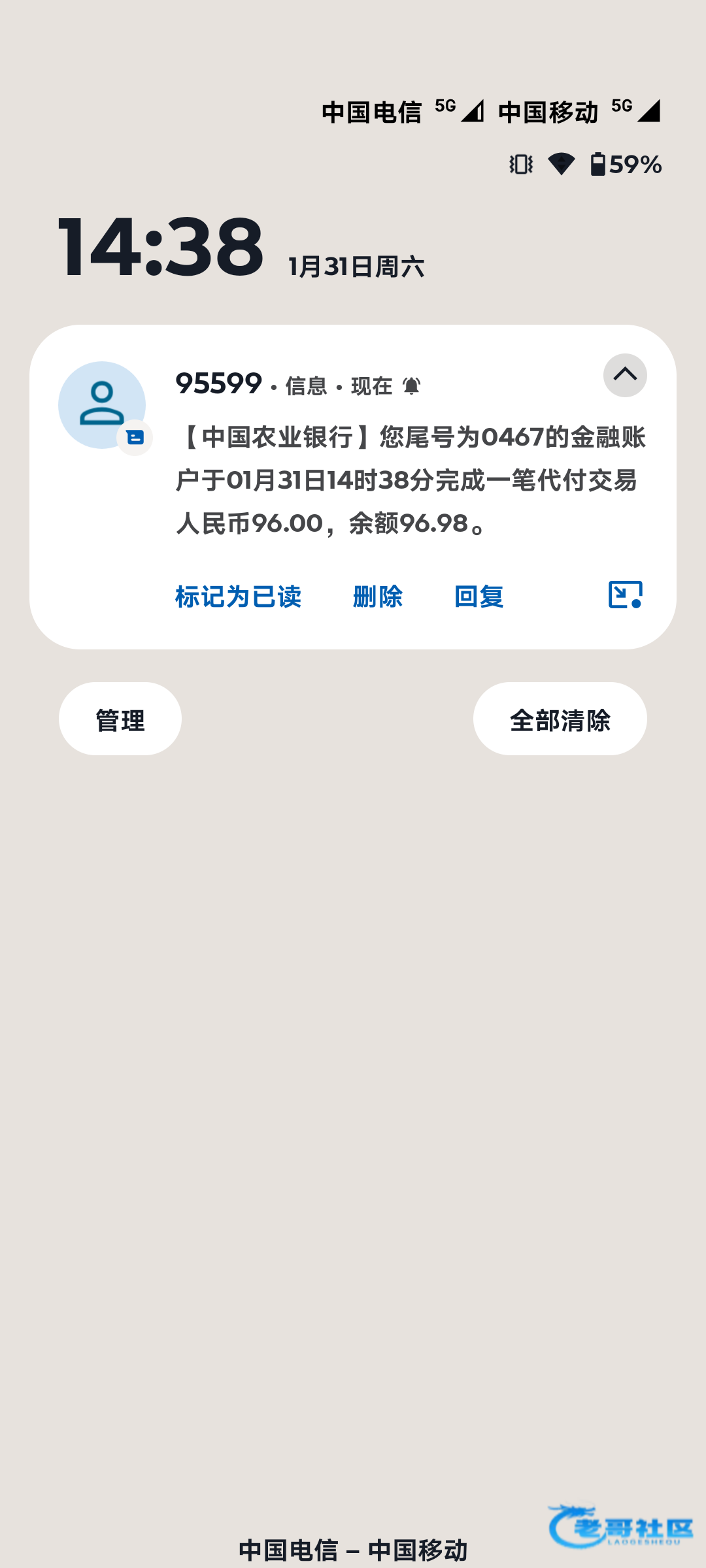Clear all notifications

560,719
